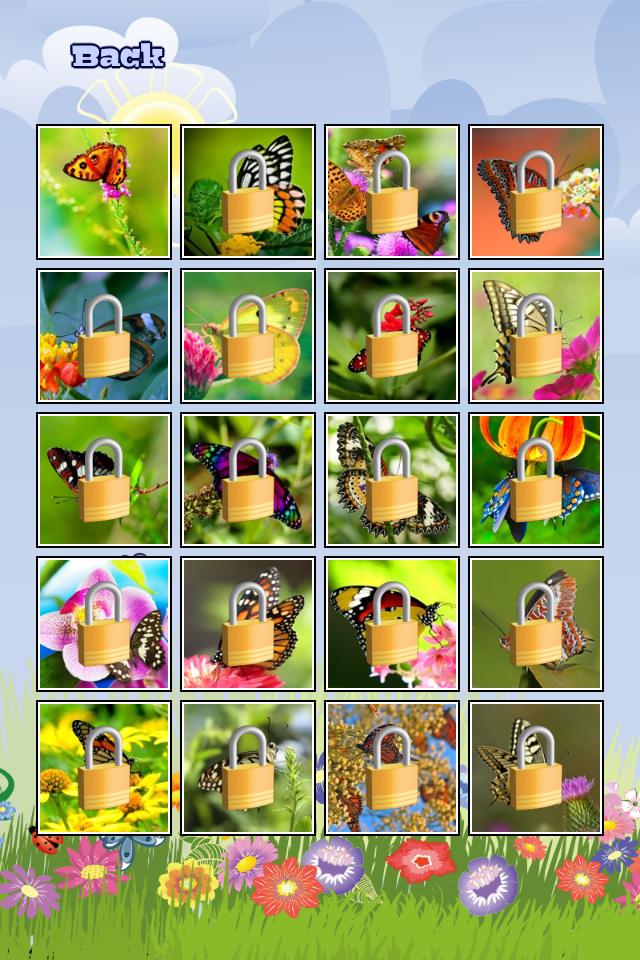Tap the locked rainbow purple-winged butterfly tile
Image resolution: width=640 pixels, height=960 pixels.
(x=248, y=479)
